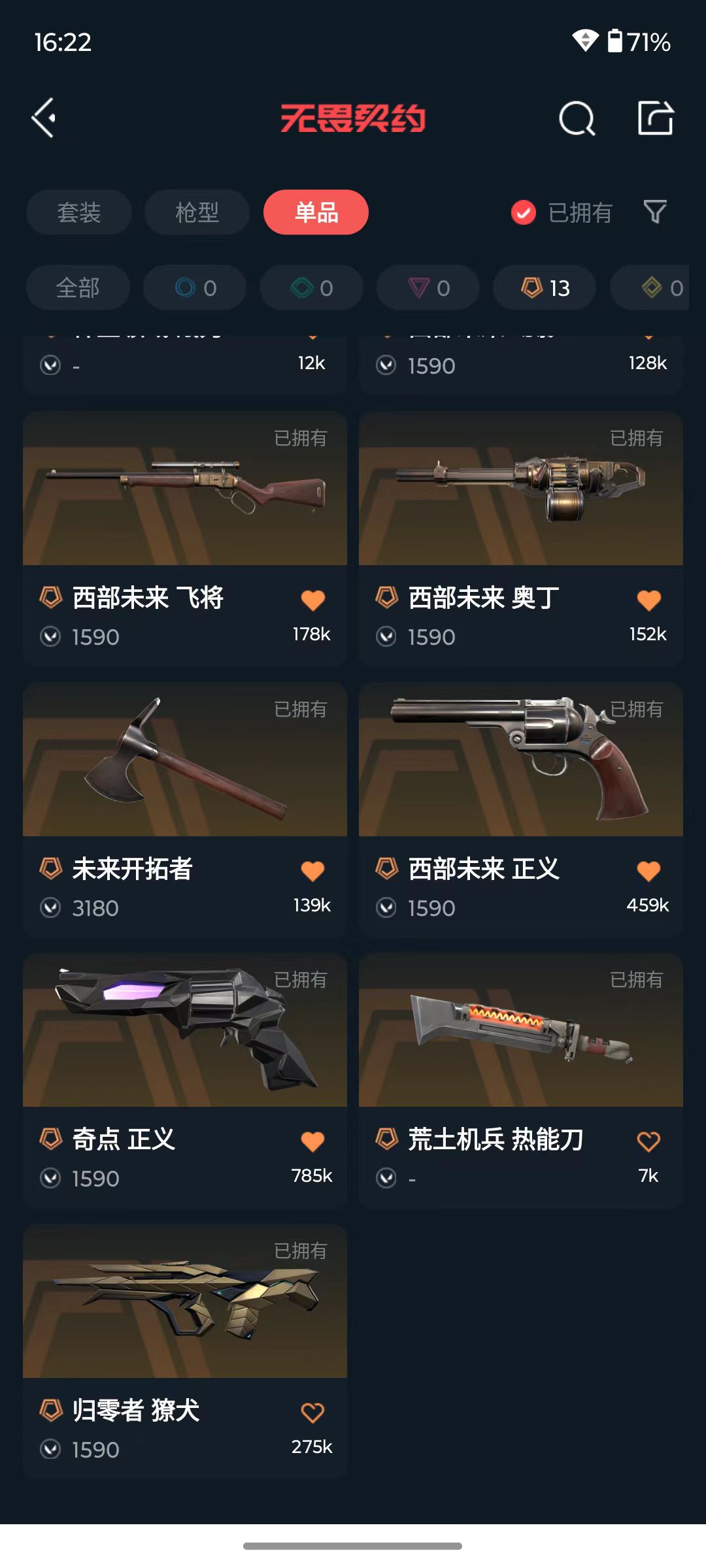Open the funnel filter options
Viewport: 706px width, 1568px height.
[655, 212]
